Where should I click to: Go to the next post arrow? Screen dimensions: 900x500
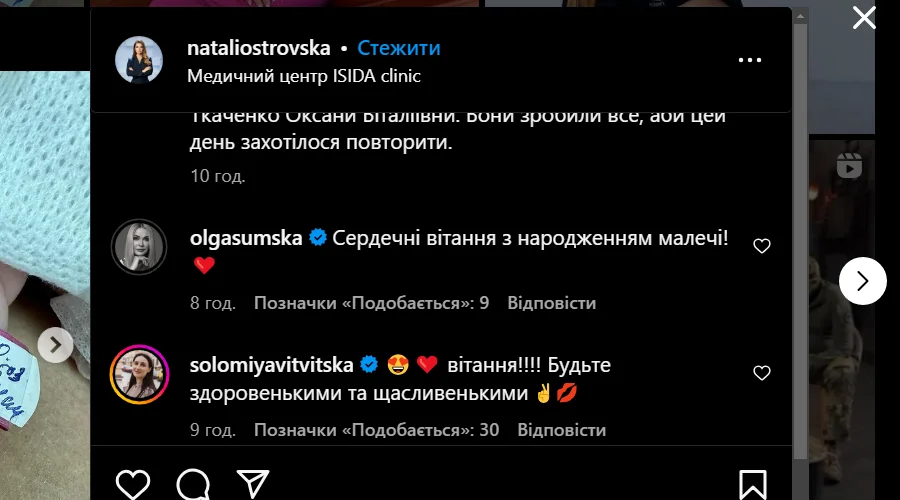(862, 281)
